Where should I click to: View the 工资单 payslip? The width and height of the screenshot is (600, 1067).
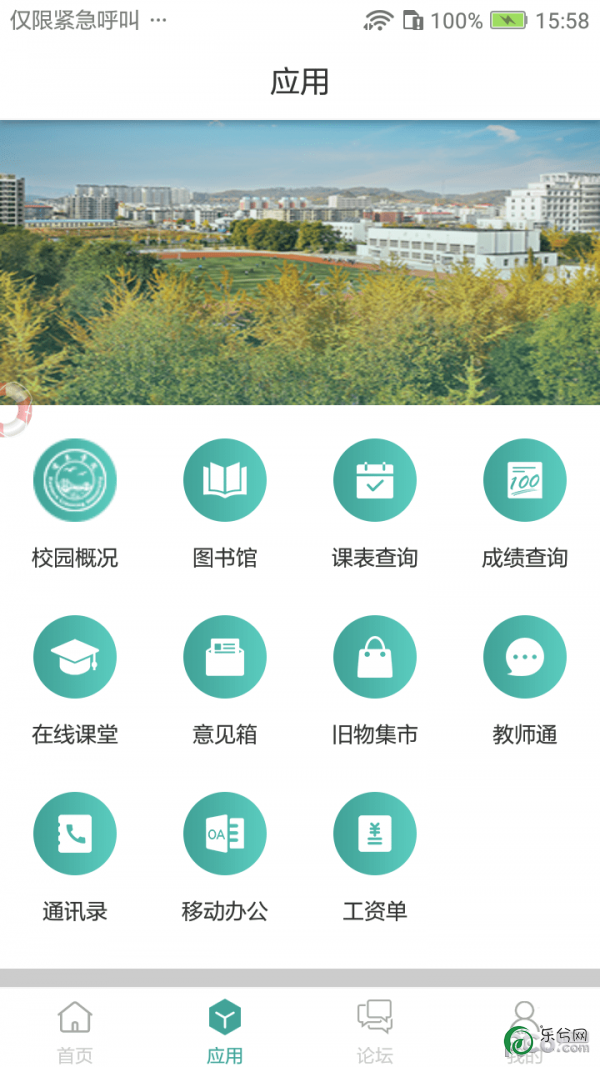point(375,835)
